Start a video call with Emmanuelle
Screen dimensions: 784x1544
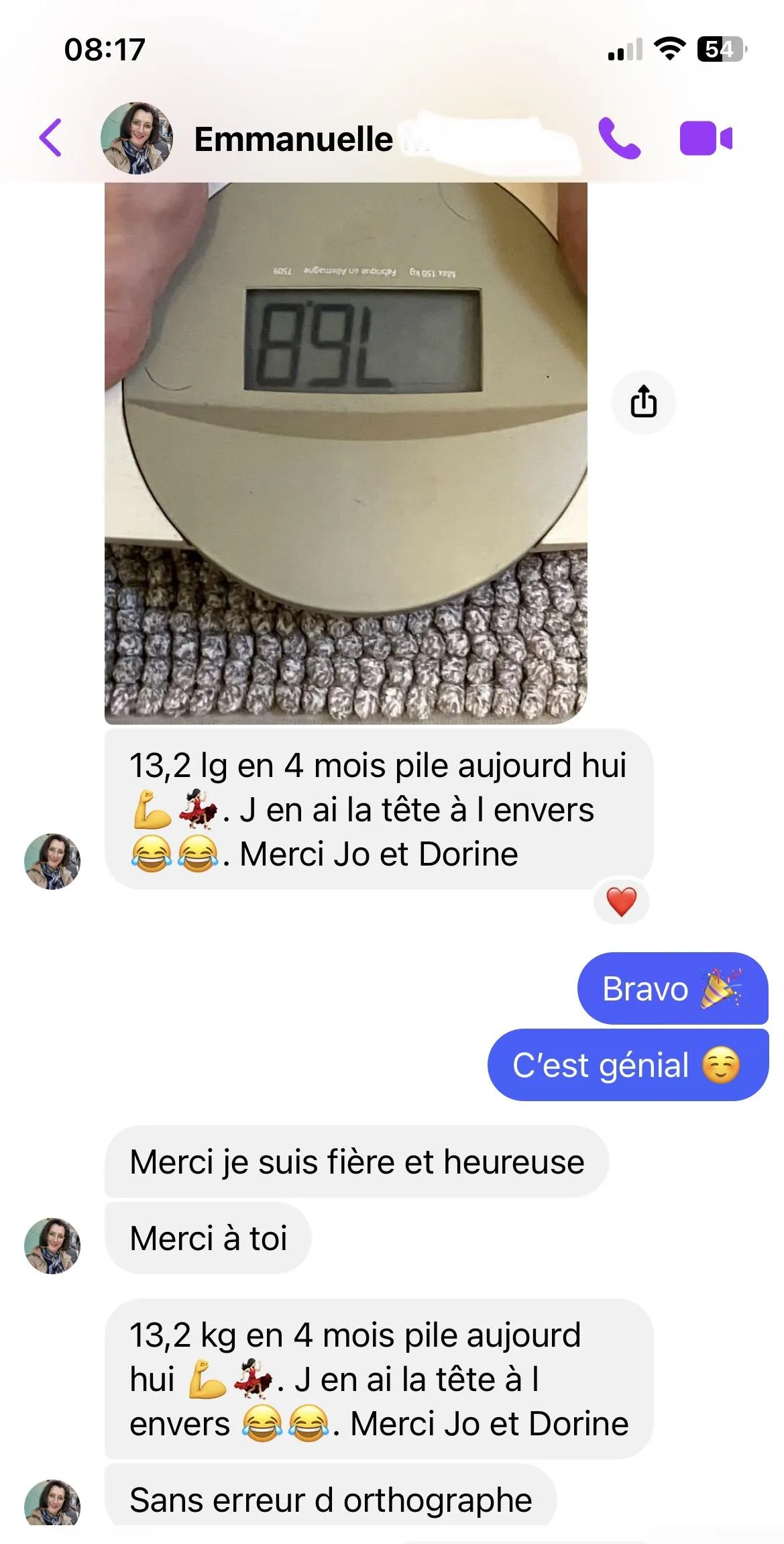(x=706, y=138)
